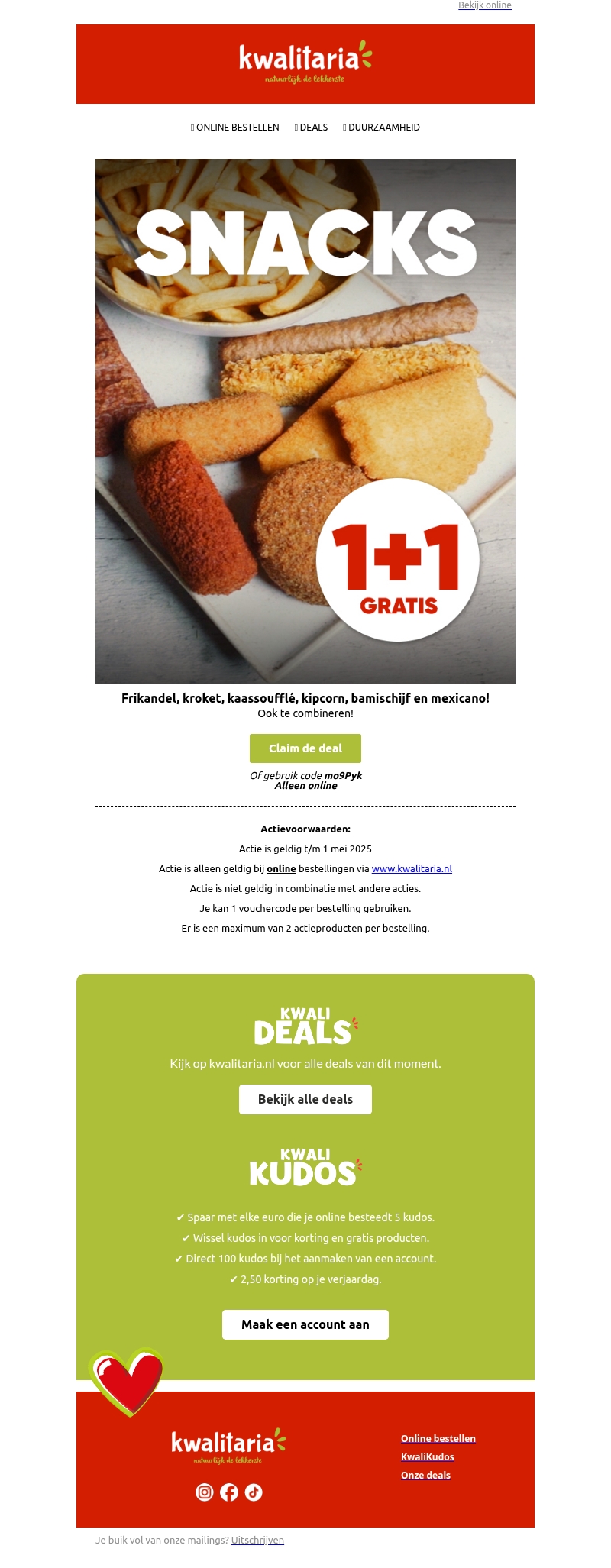Go to Online Bestellen in the menu

click(237, 128)
